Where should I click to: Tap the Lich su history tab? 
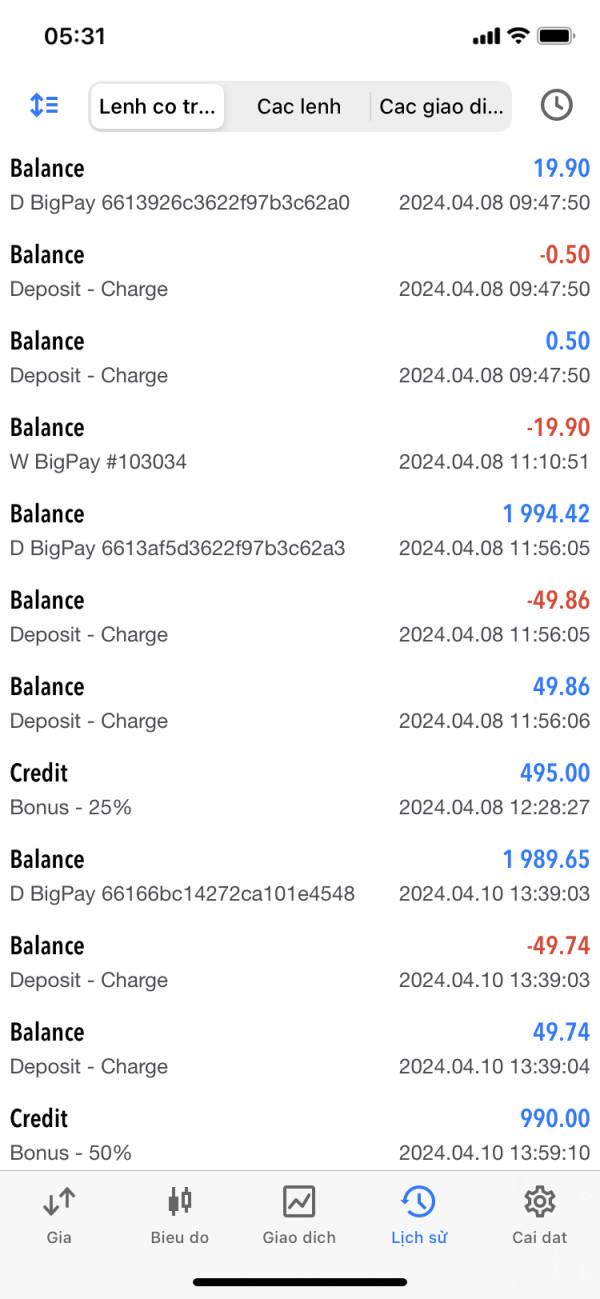coord(419,1214)
